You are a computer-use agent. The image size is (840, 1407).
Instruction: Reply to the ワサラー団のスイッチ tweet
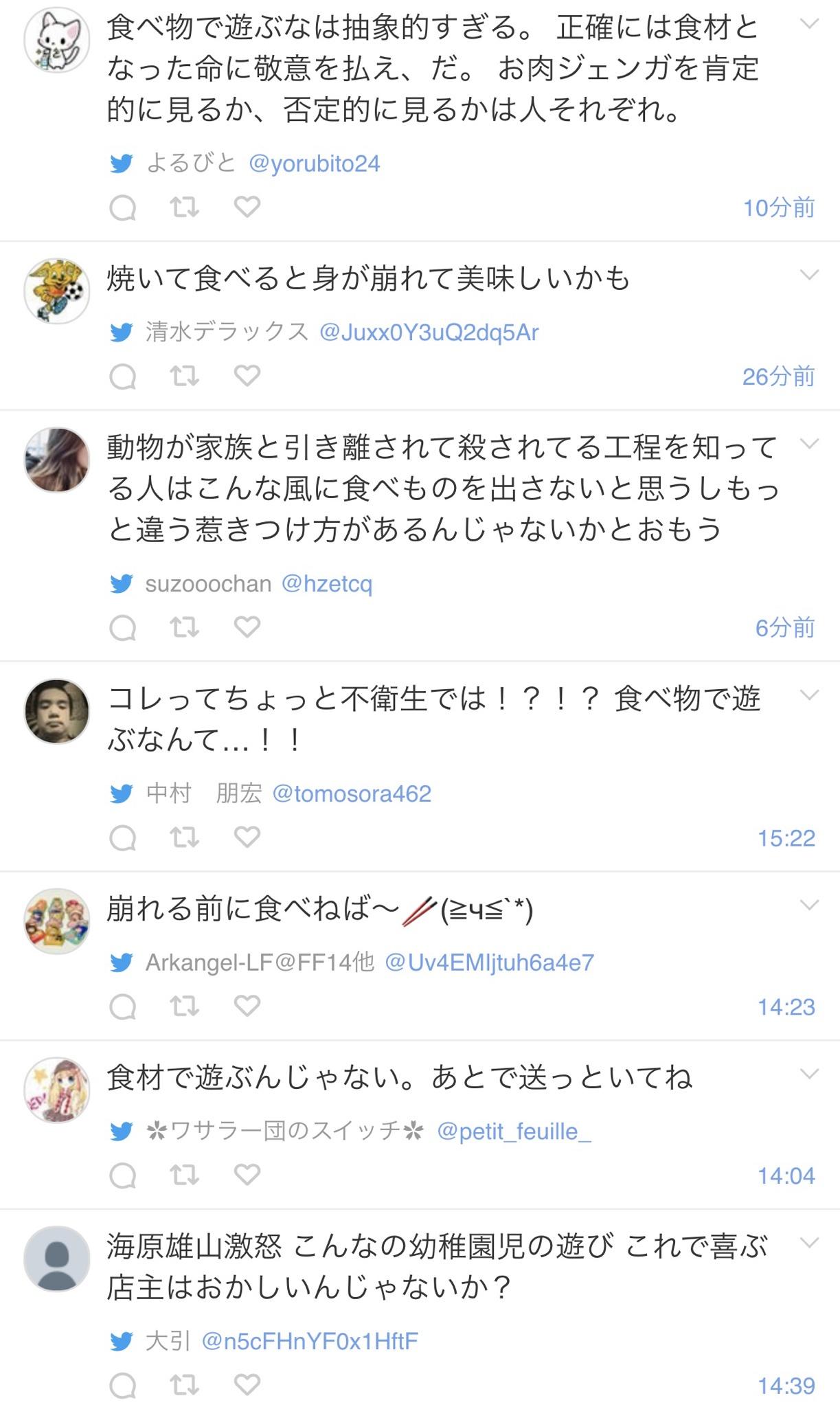pos(123,1175)
